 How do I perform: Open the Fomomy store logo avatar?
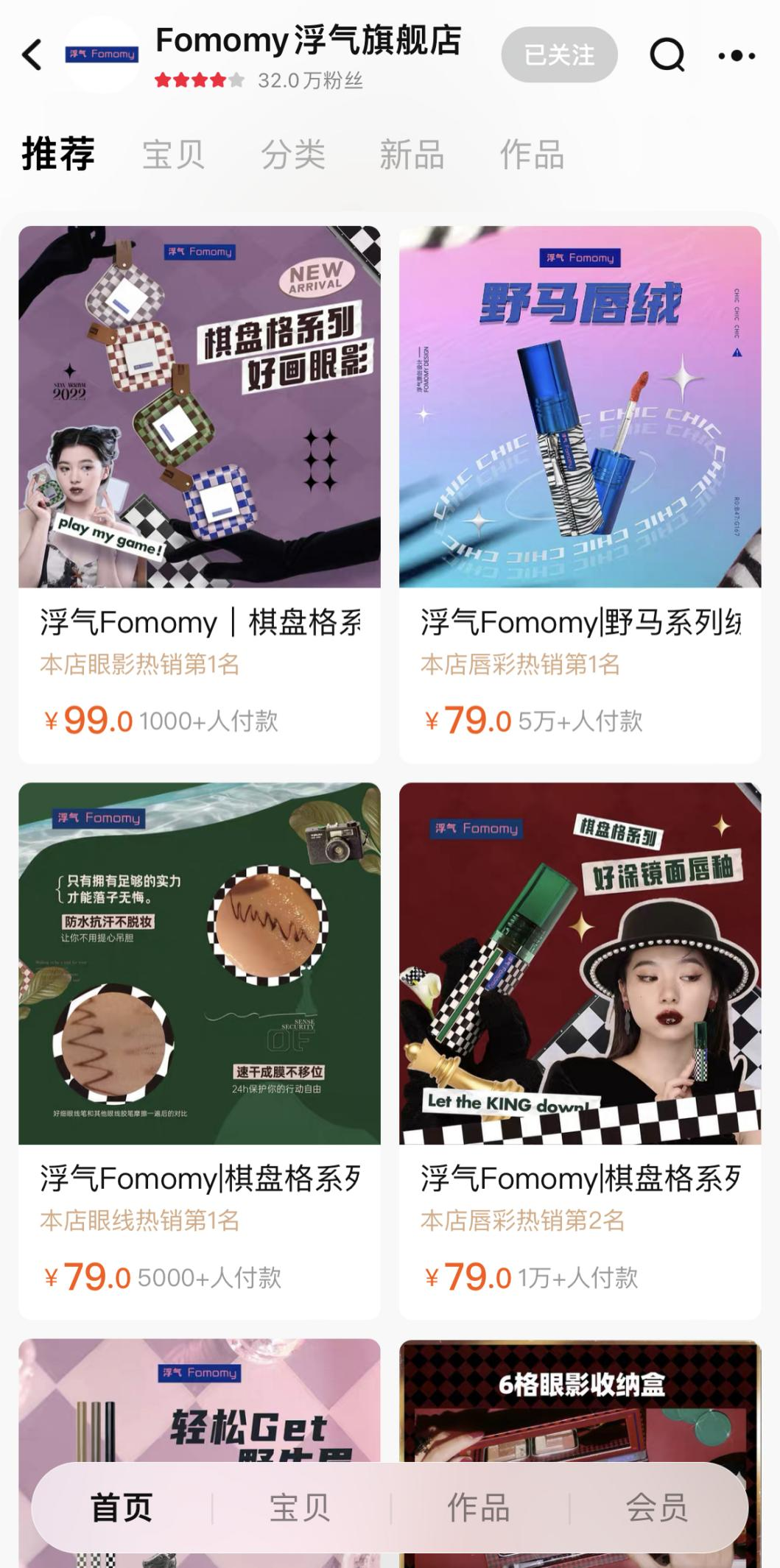(x=102, y=54)
